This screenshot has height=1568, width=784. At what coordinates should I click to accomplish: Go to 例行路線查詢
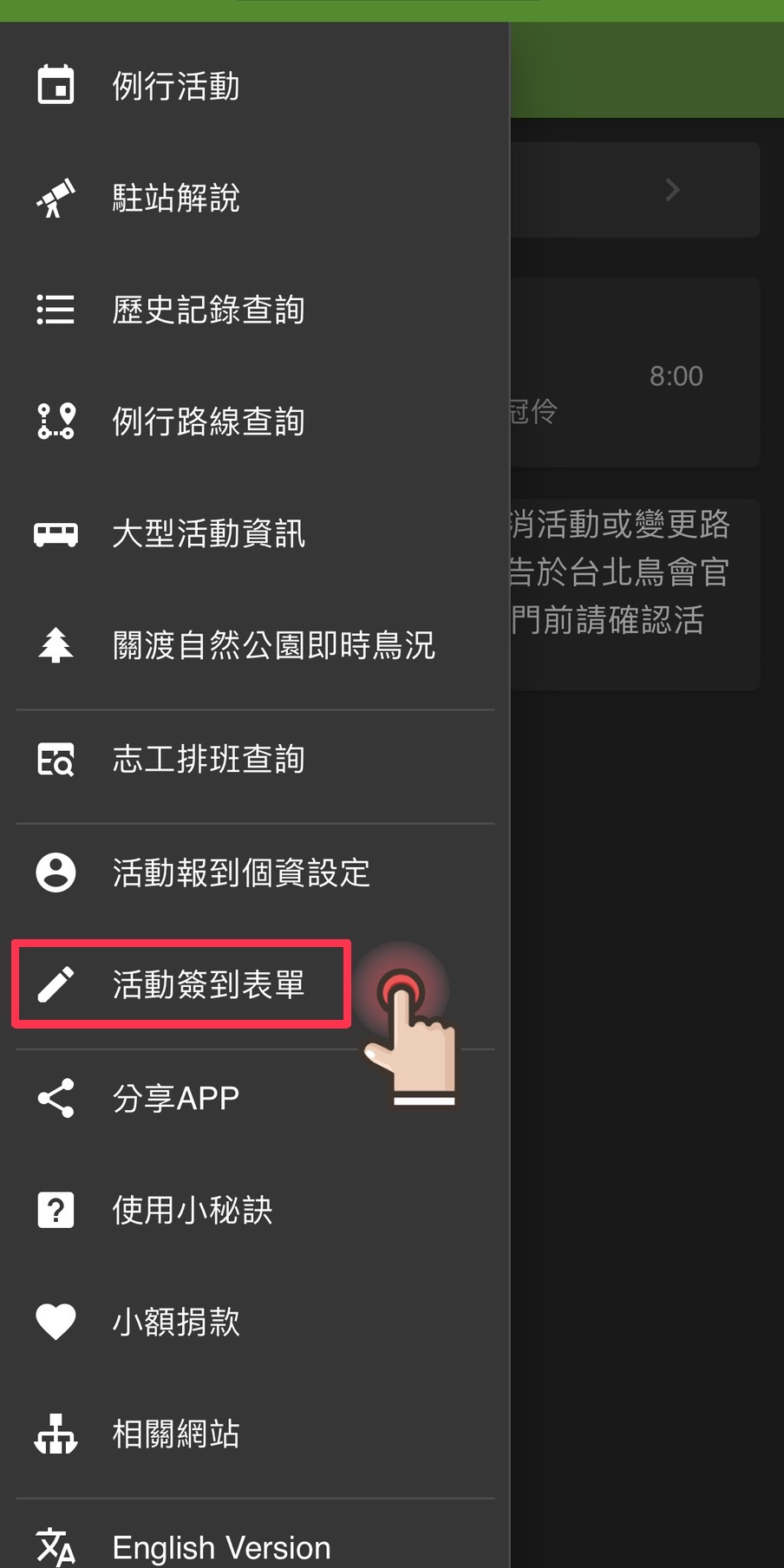[208, 421]
